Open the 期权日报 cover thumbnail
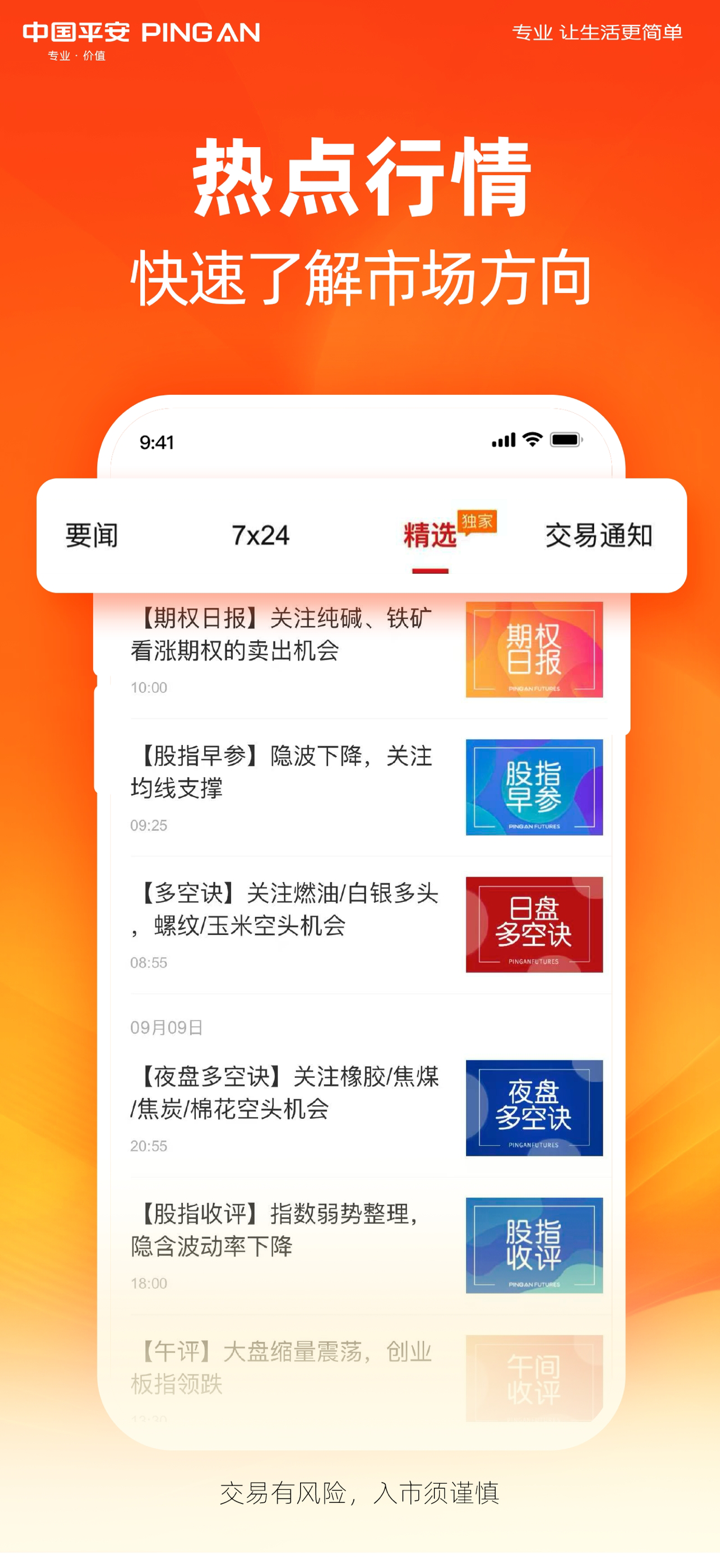The width and height of the screenshot is (720, 1558). (534, 650)
